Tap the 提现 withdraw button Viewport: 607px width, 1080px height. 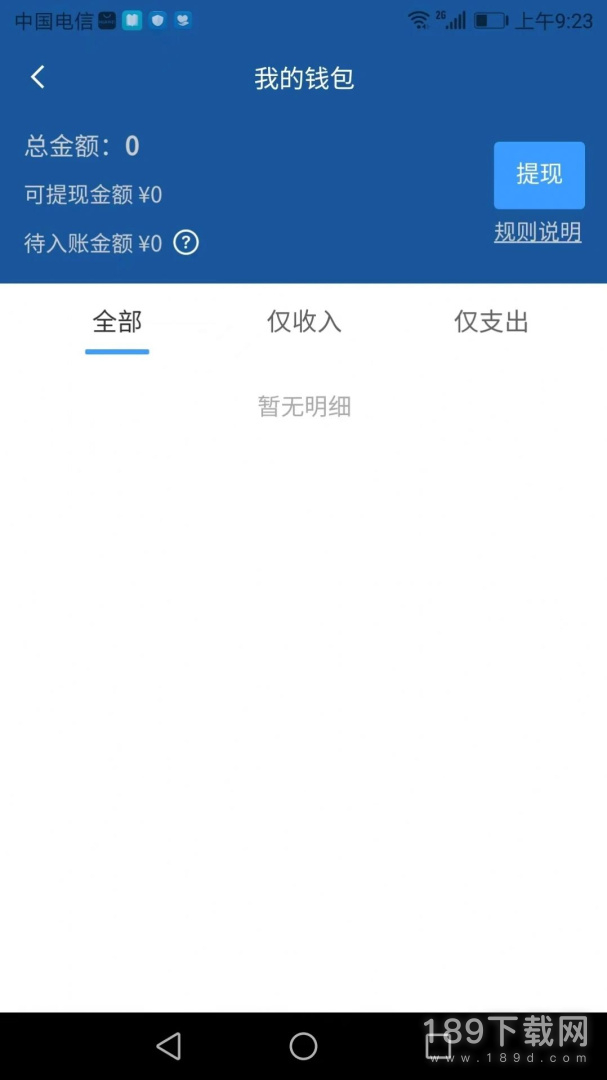[539, 175]
